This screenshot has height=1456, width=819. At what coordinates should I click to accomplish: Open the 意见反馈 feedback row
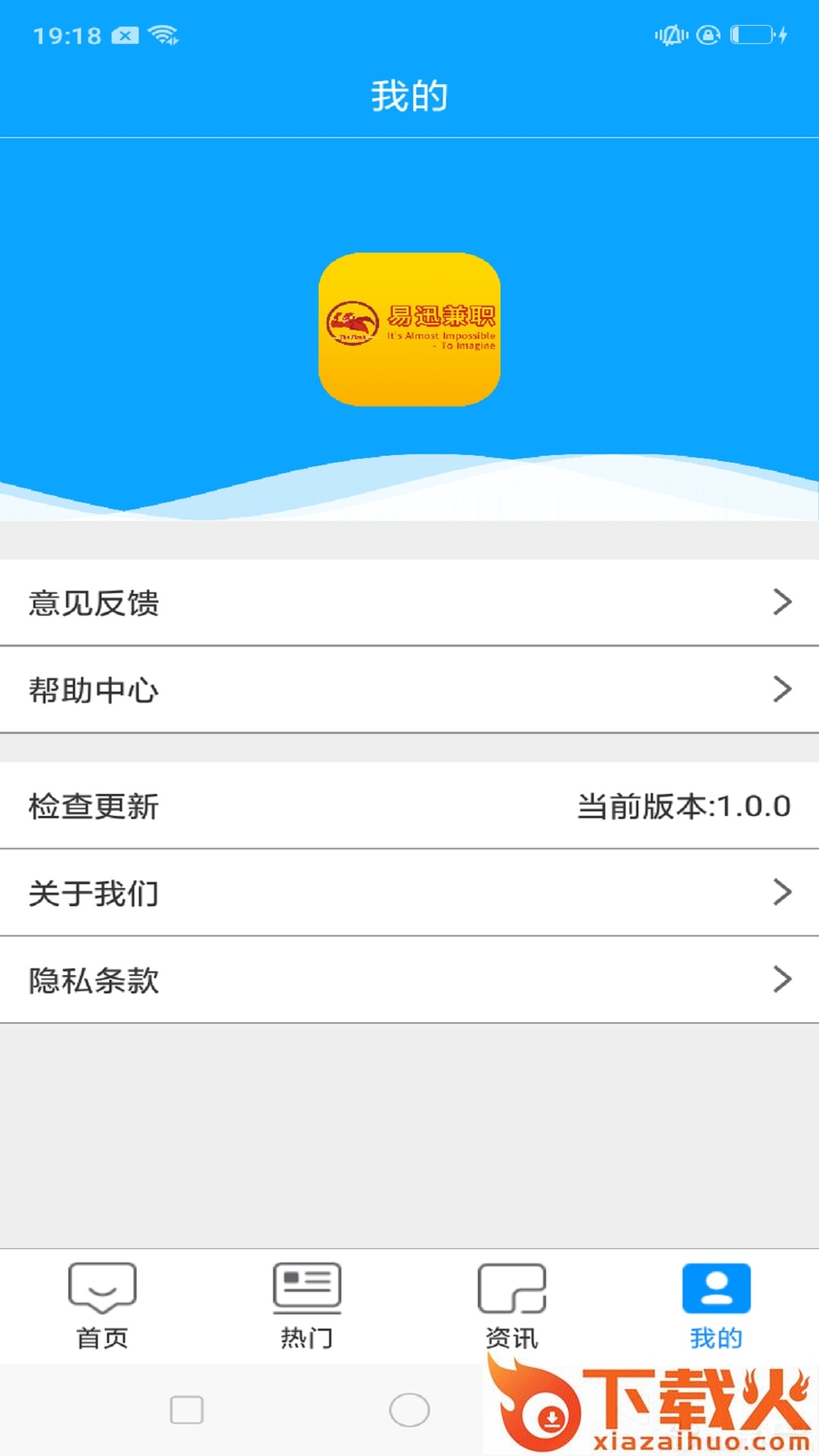(409, 603)
